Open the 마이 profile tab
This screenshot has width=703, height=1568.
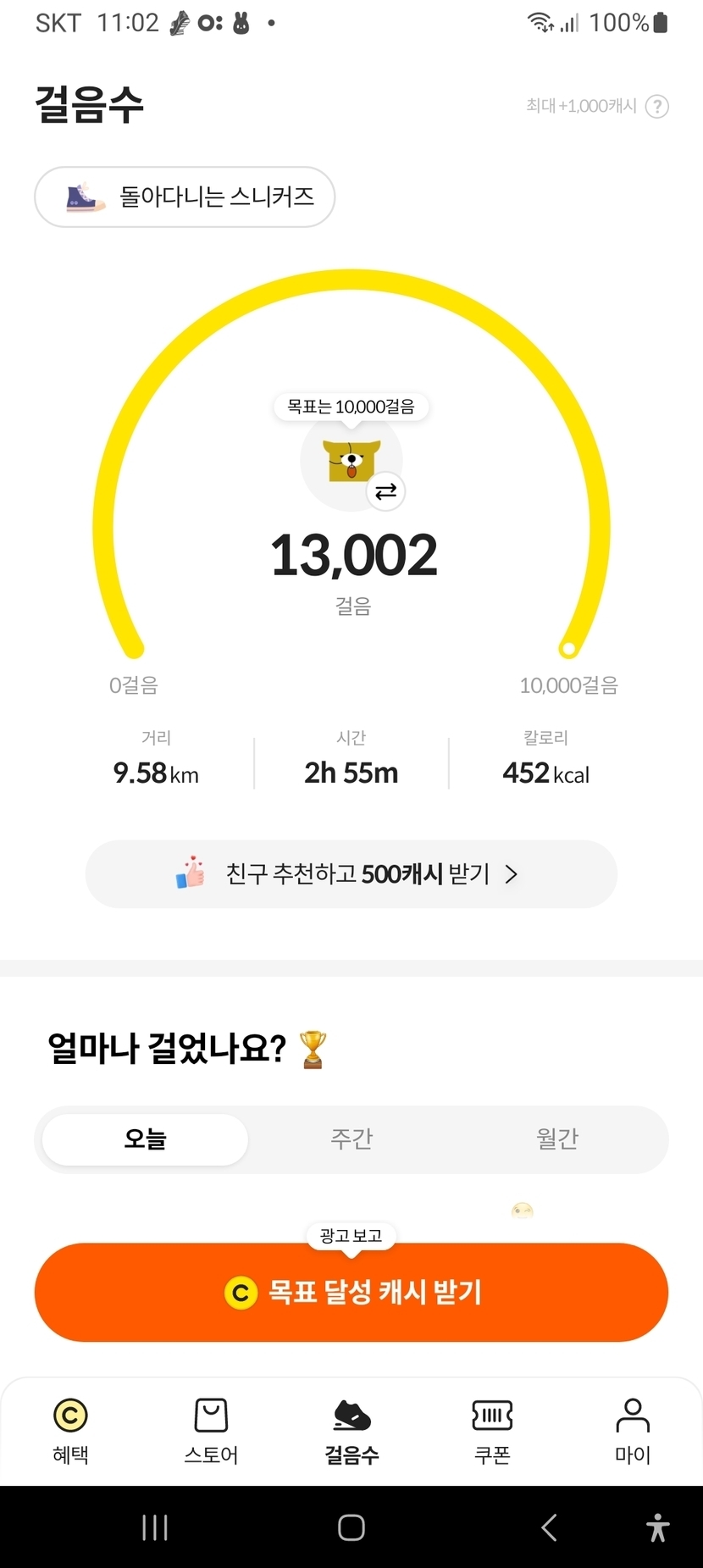(x=633, y=1431)
